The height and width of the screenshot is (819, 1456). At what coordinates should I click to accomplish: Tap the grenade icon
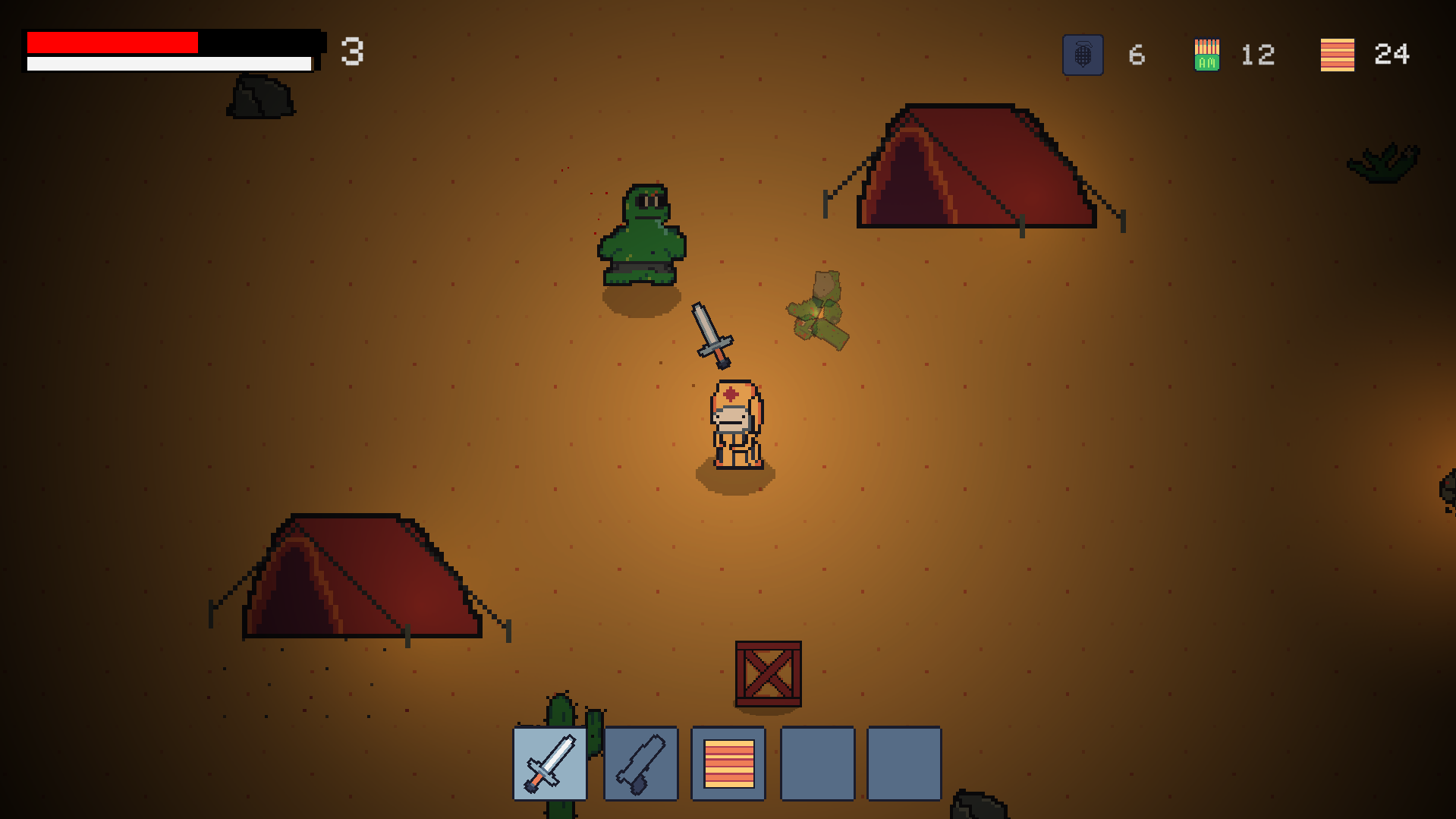(1083, 55)
